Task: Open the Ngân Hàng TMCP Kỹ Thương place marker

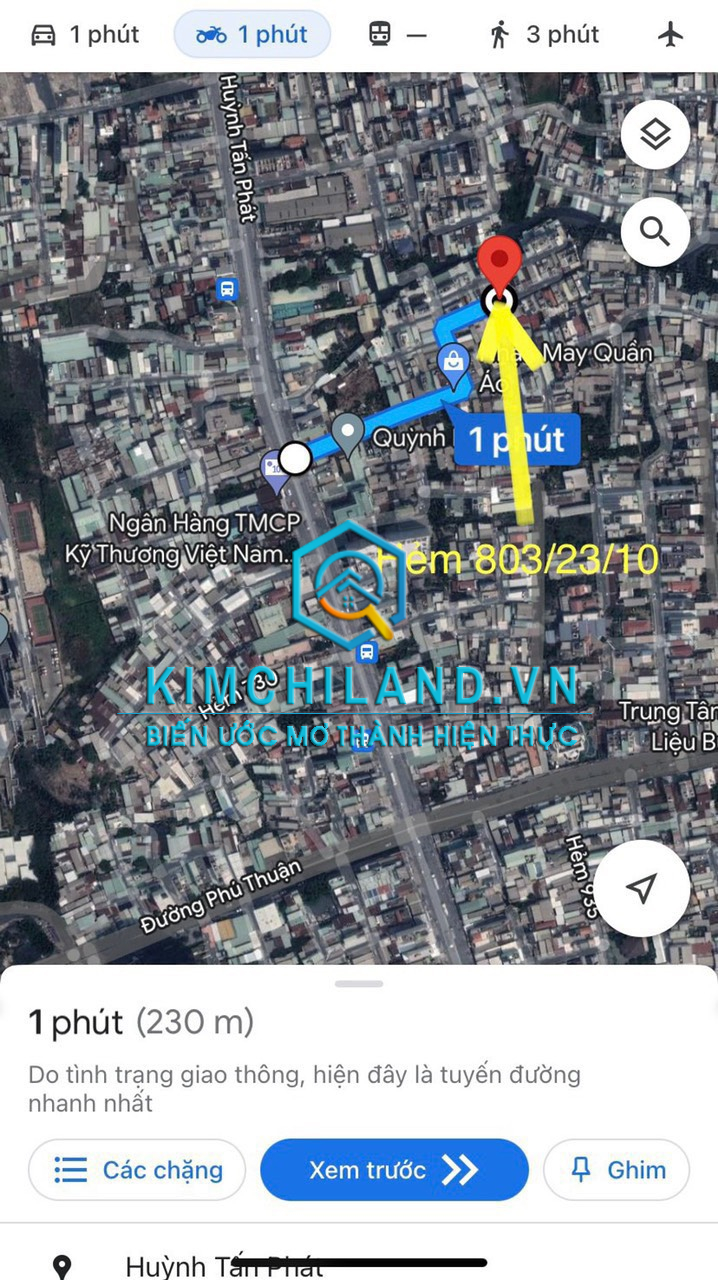Action: point(273,470)
